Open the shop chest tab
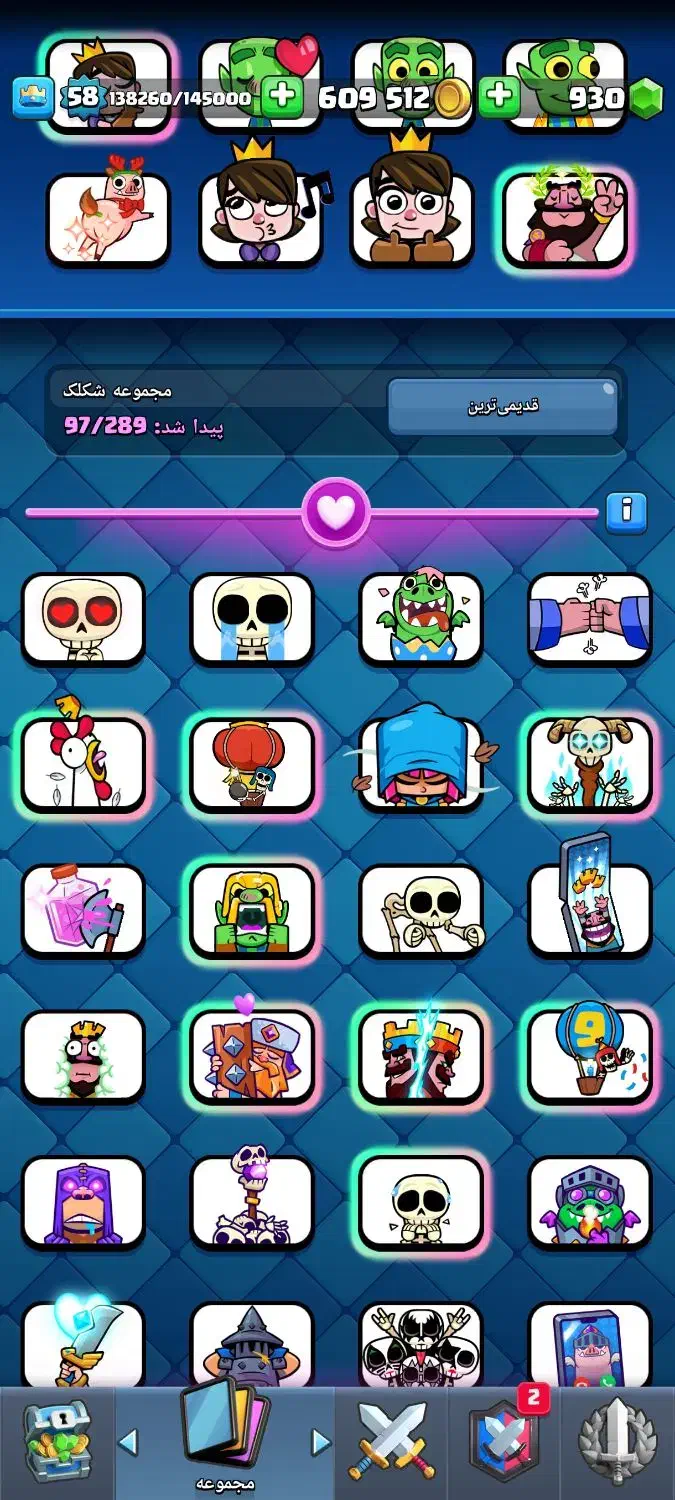 pos(56,1440)
